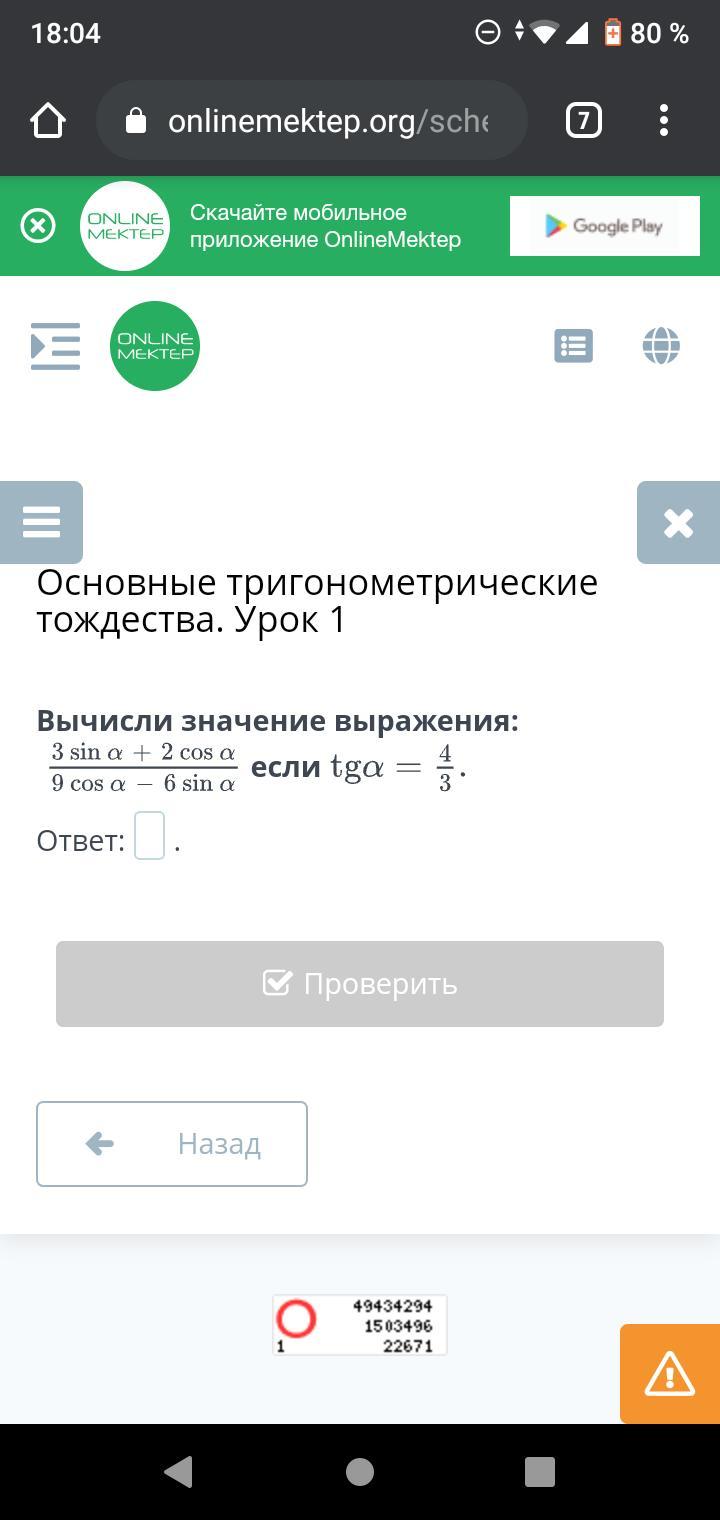This screenshot has height=1520, width=720.
Task: Open the orange warning report button
Action: point(670,1374)
